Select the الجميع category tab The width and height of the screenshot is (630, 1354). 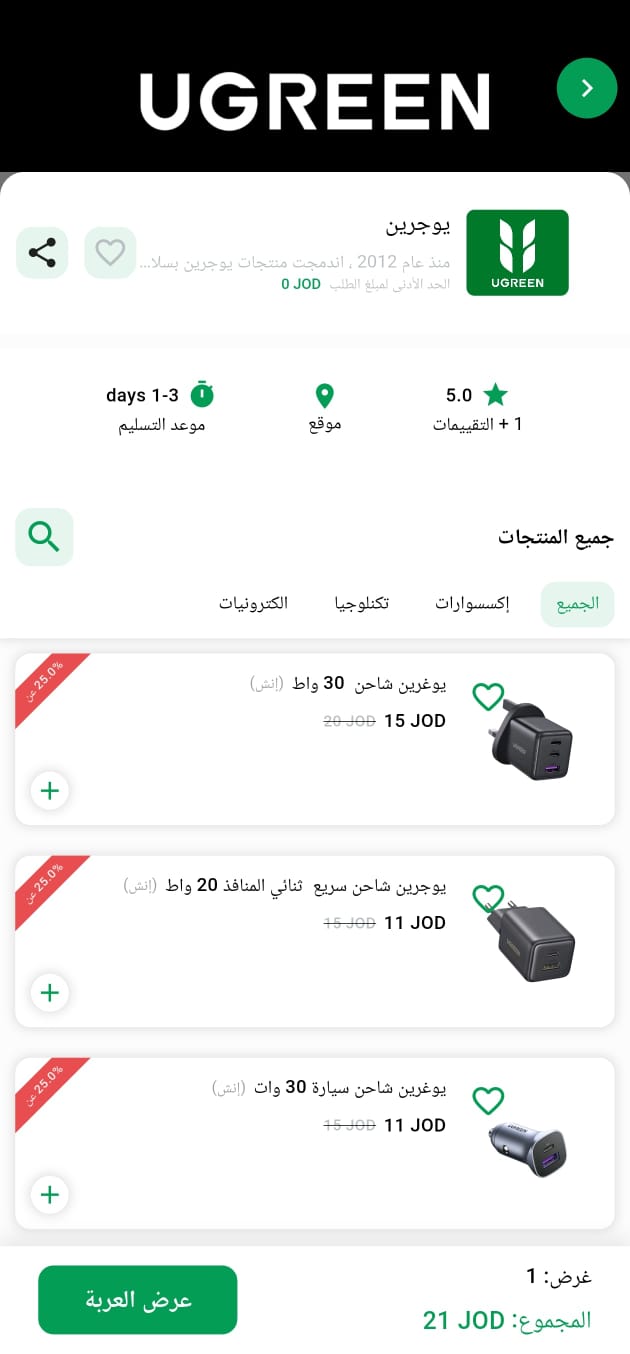point(577,604)
